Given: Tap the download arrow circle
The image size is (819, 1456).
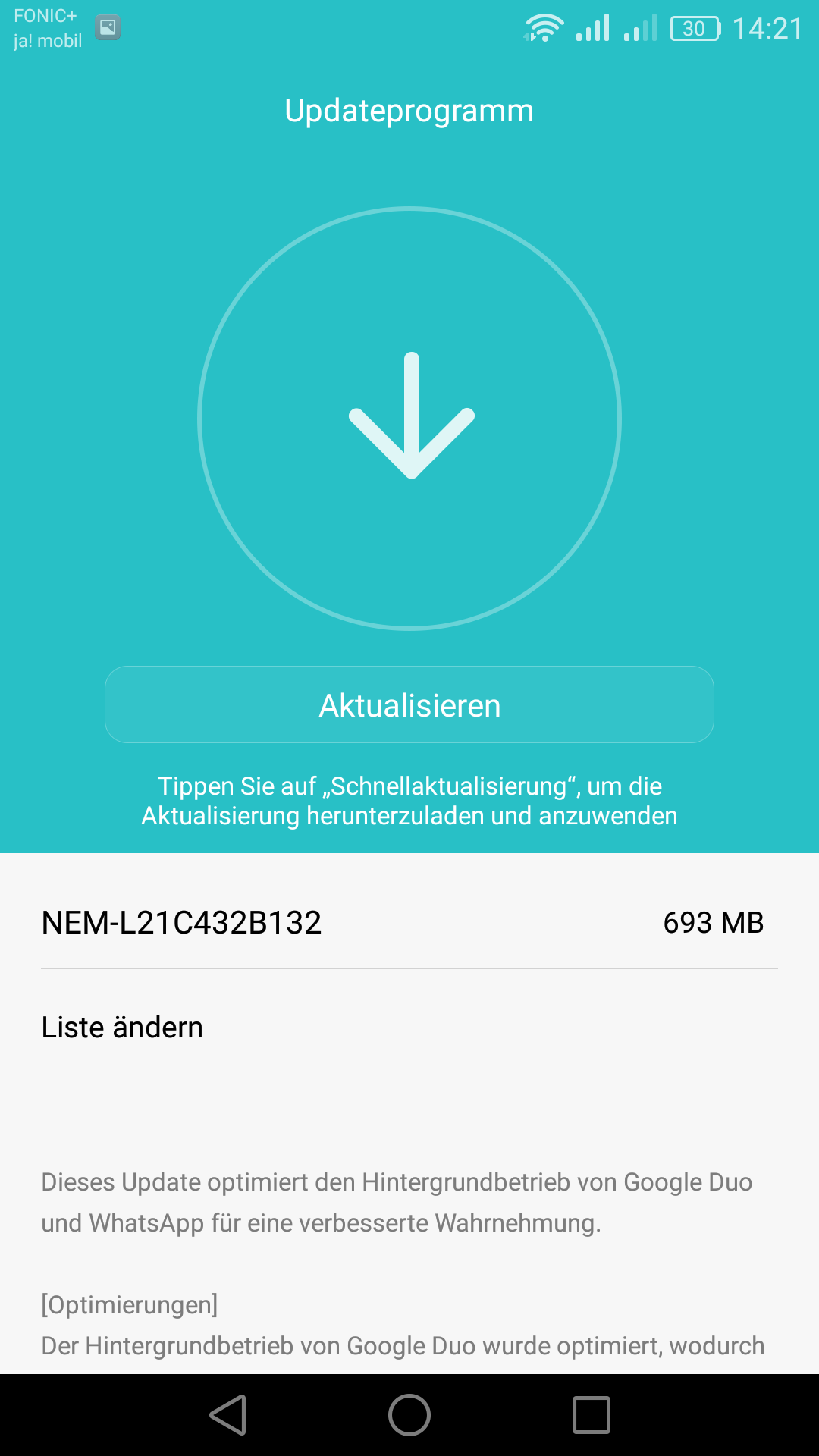Looking at the screenshot, I should click(x=409, y=418).
